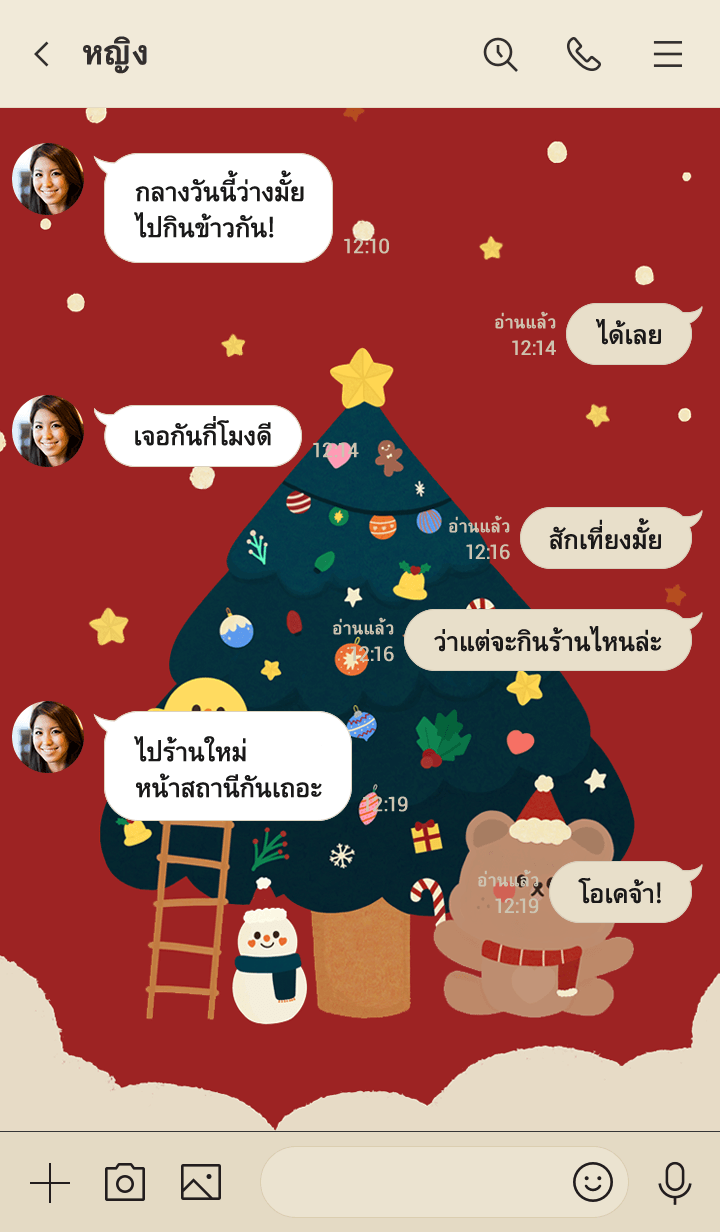Image resolution: width=720 pixels, height=1232 pixels.
Task: Search within this chat
Action: [500, 54]
